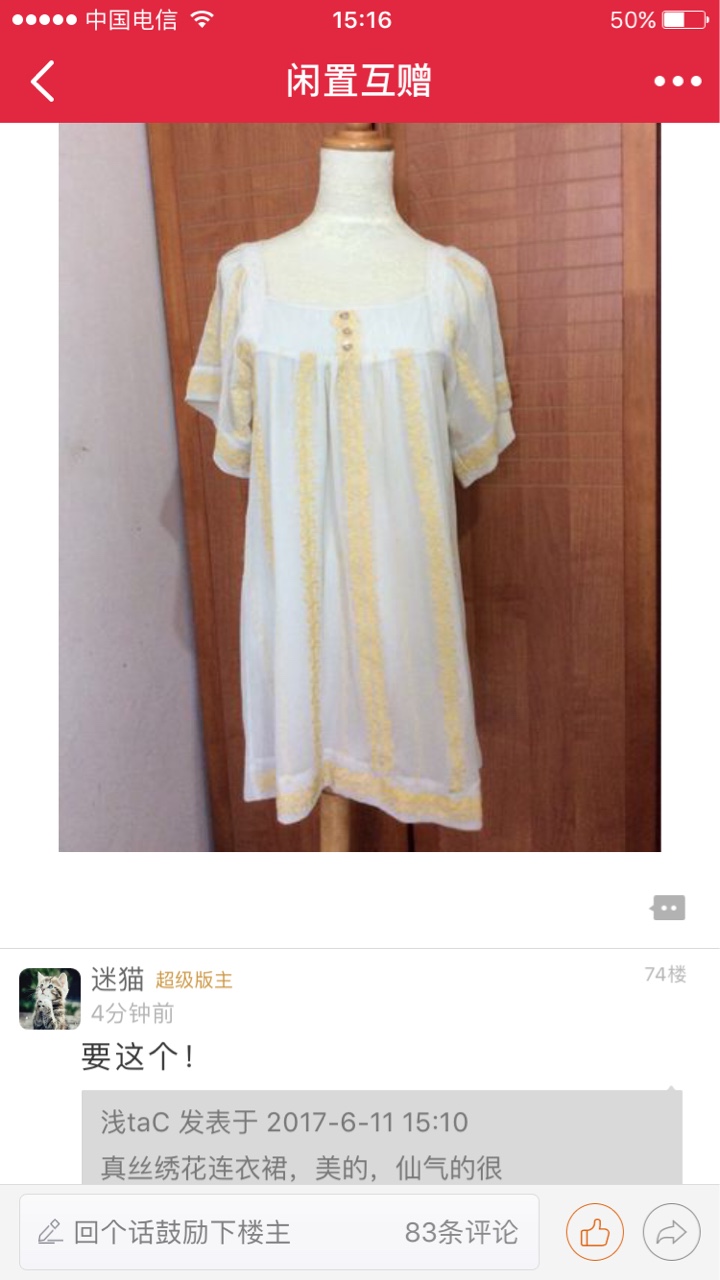View the 83条评论 comments
The width and height of the screenshot is (720, 1280).
461,1232
